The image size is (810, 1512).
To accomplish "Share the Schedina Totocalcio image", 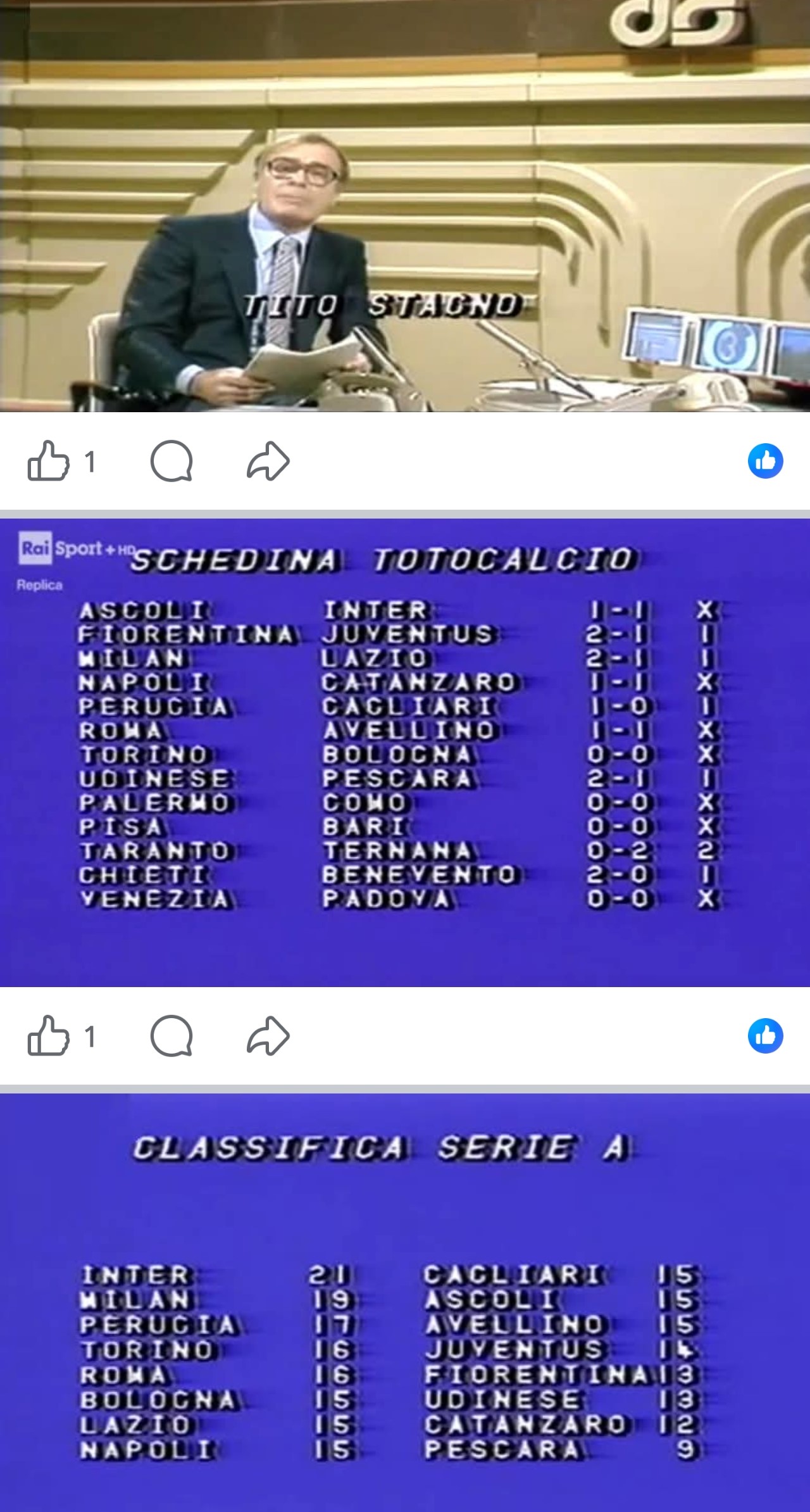I will point(268,1036).
